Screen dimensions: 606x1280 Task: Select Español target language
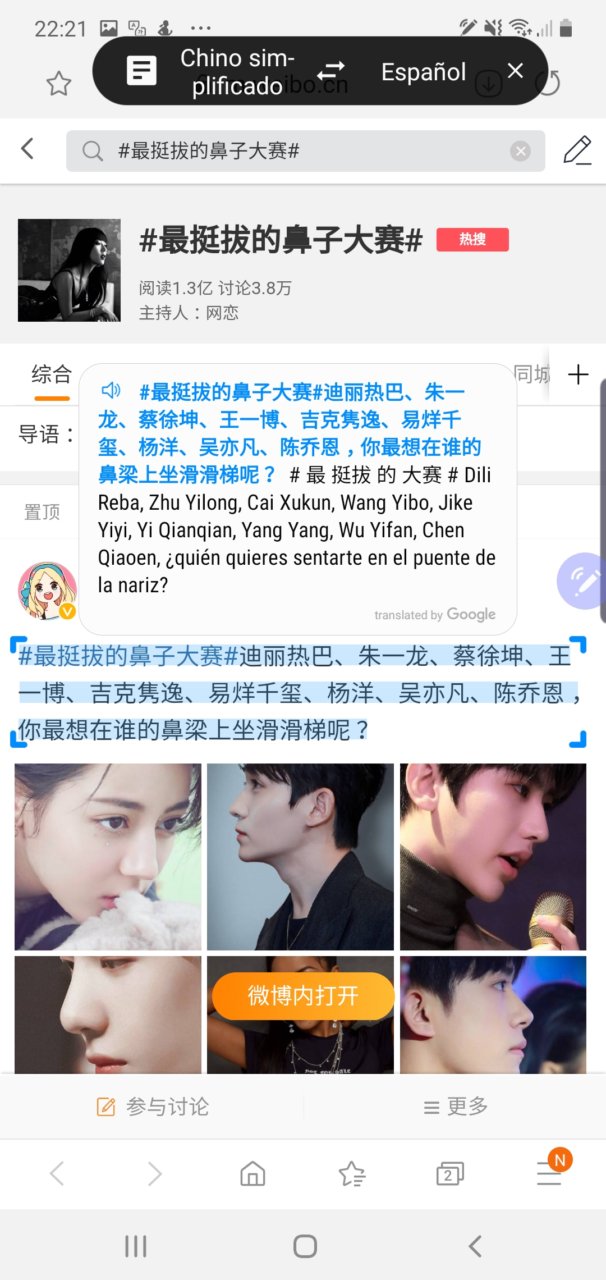423,72
